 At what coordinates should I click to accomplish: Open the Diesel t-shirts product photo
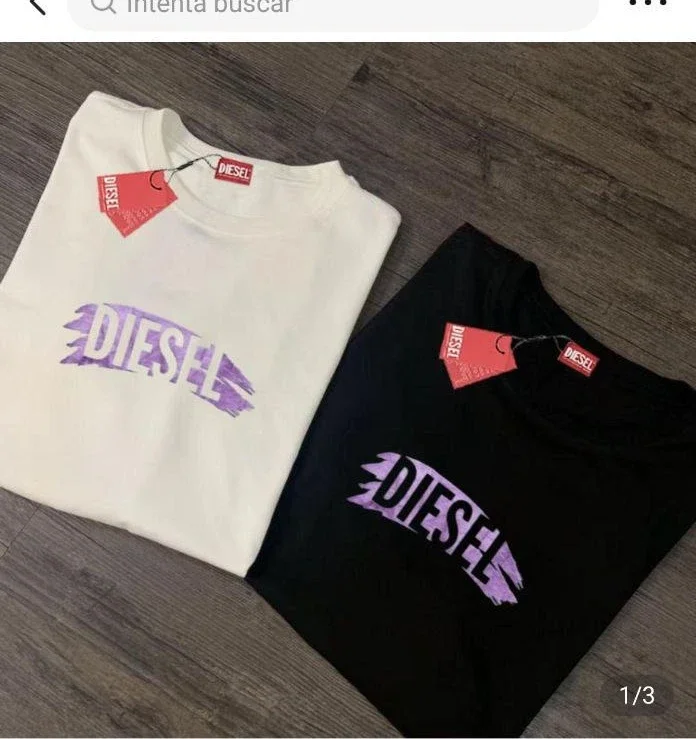pos(348,390)
